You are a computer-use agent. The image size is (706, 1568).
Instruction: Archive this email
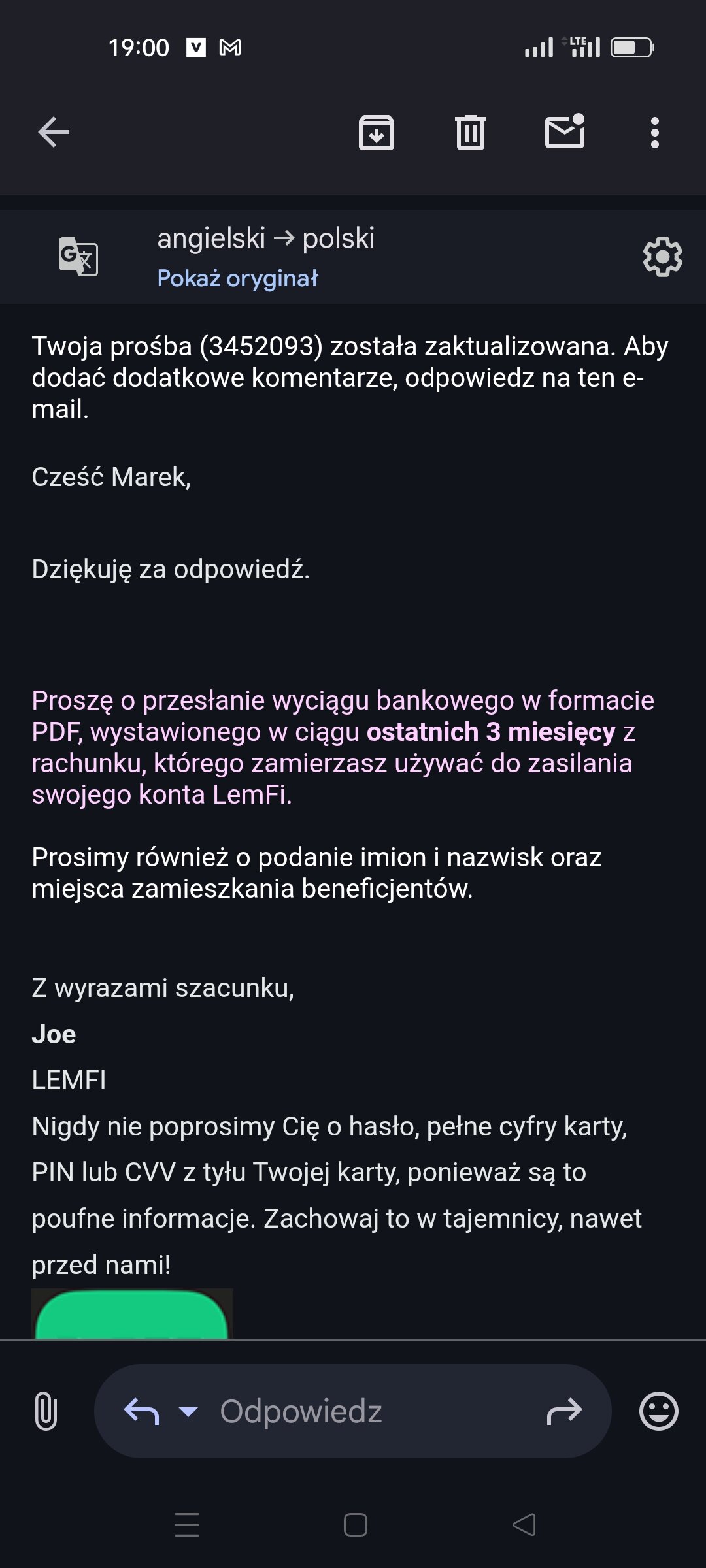click(x=377, y=133)
